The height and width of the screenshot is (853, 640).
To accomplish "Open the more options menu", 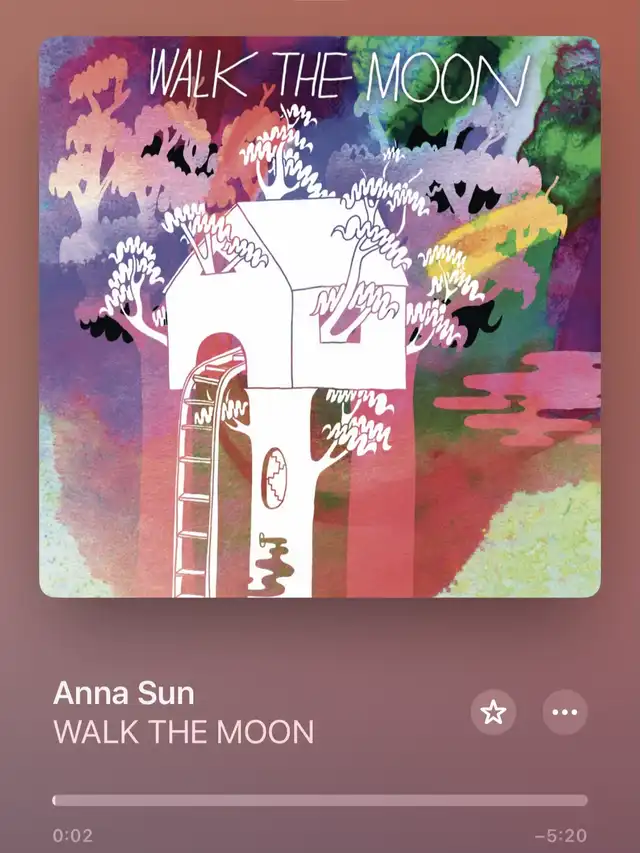I will coord(565,712).
